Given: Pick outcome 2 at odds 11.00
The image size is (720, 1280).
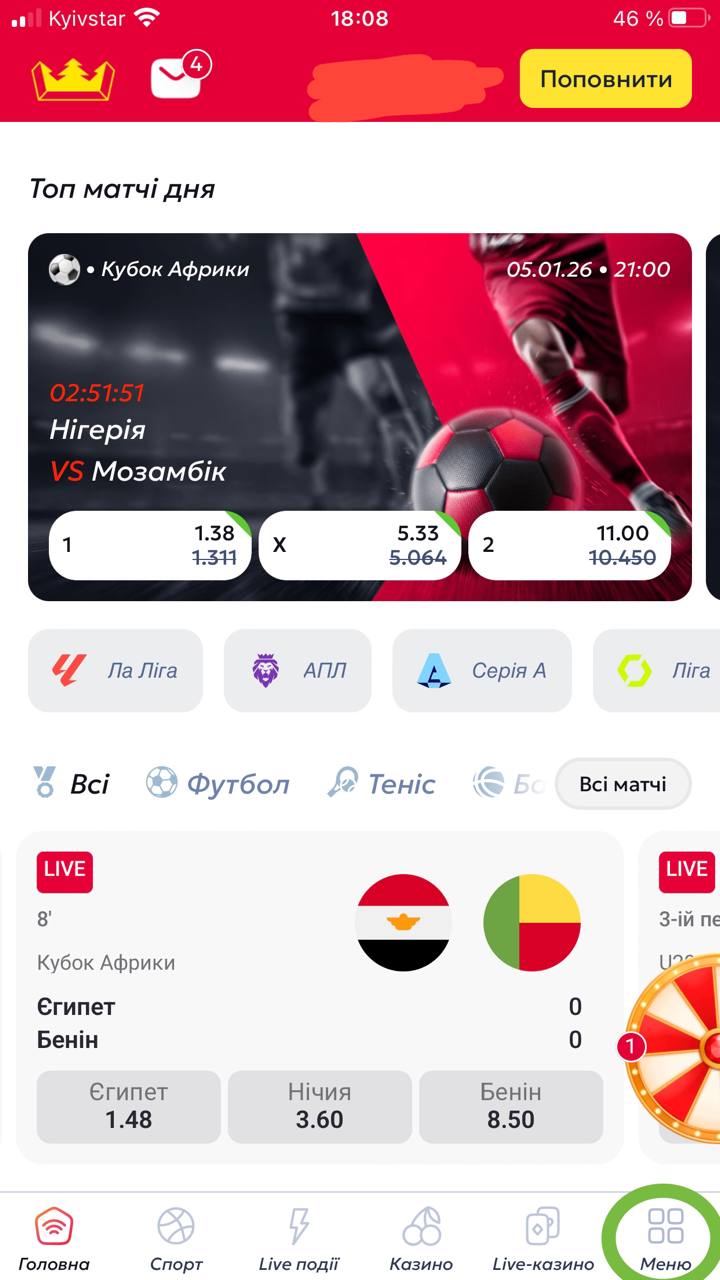Looking at the screenshot, I should 569,545.
